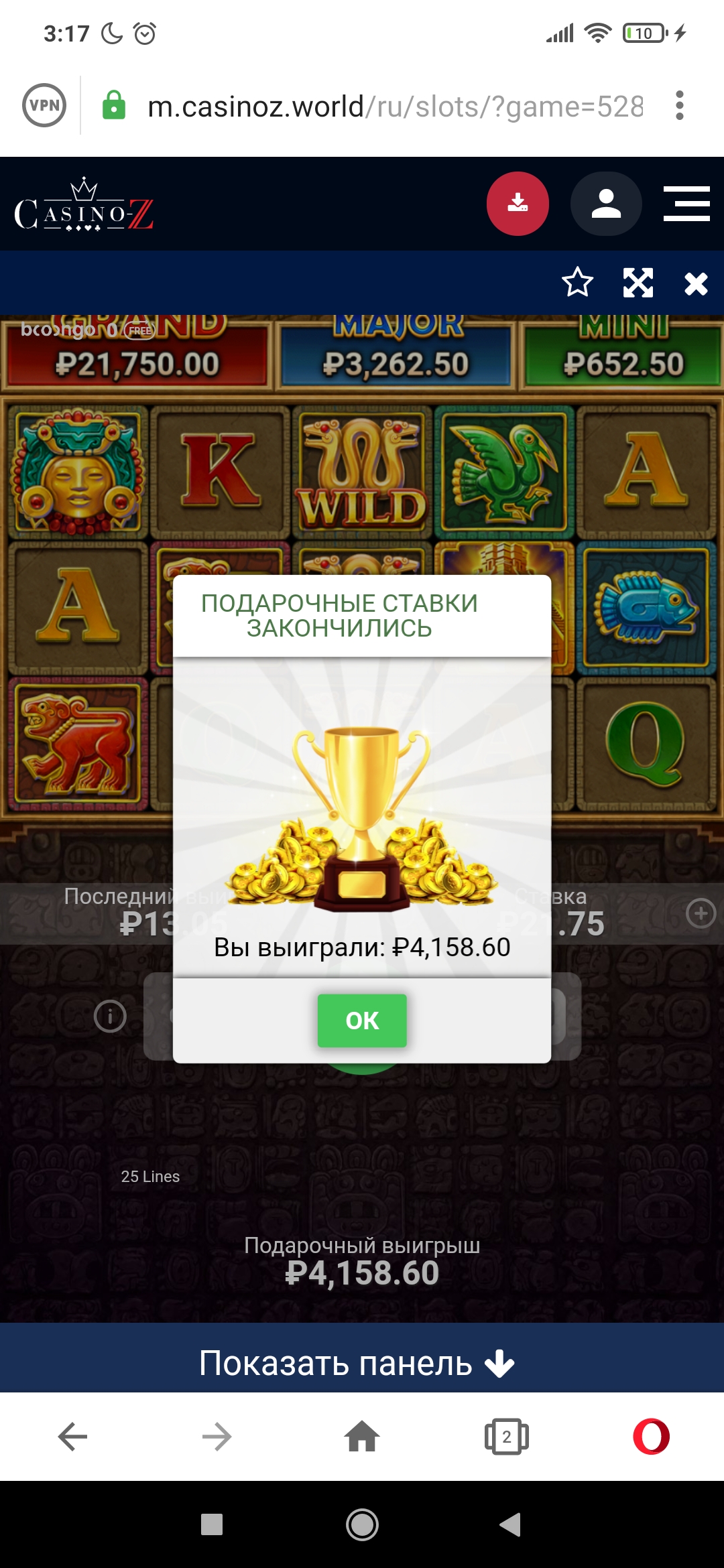Confirm the win dialog with OK

(x=362, y=1020)
